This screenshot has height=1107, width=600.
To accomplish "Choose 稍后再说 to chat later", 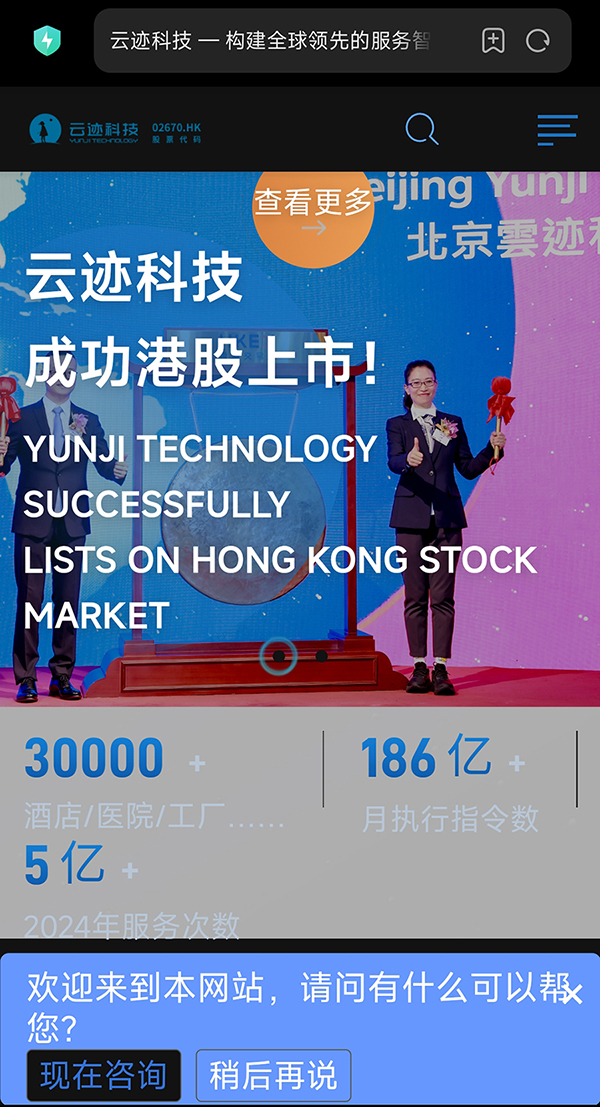I will pyautogui.click(x=273, y=1075).
